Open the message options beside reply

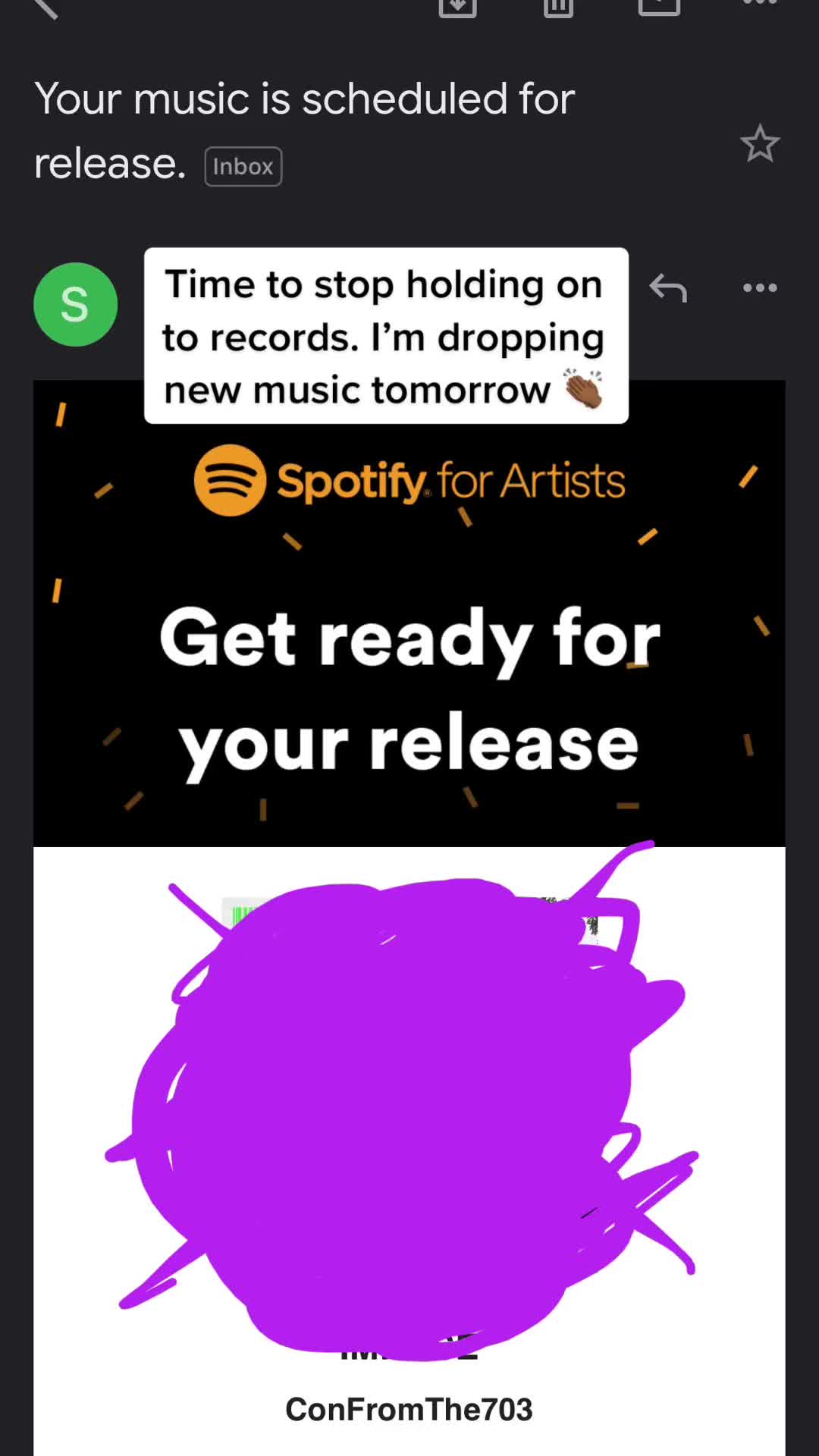pos(759,288)
